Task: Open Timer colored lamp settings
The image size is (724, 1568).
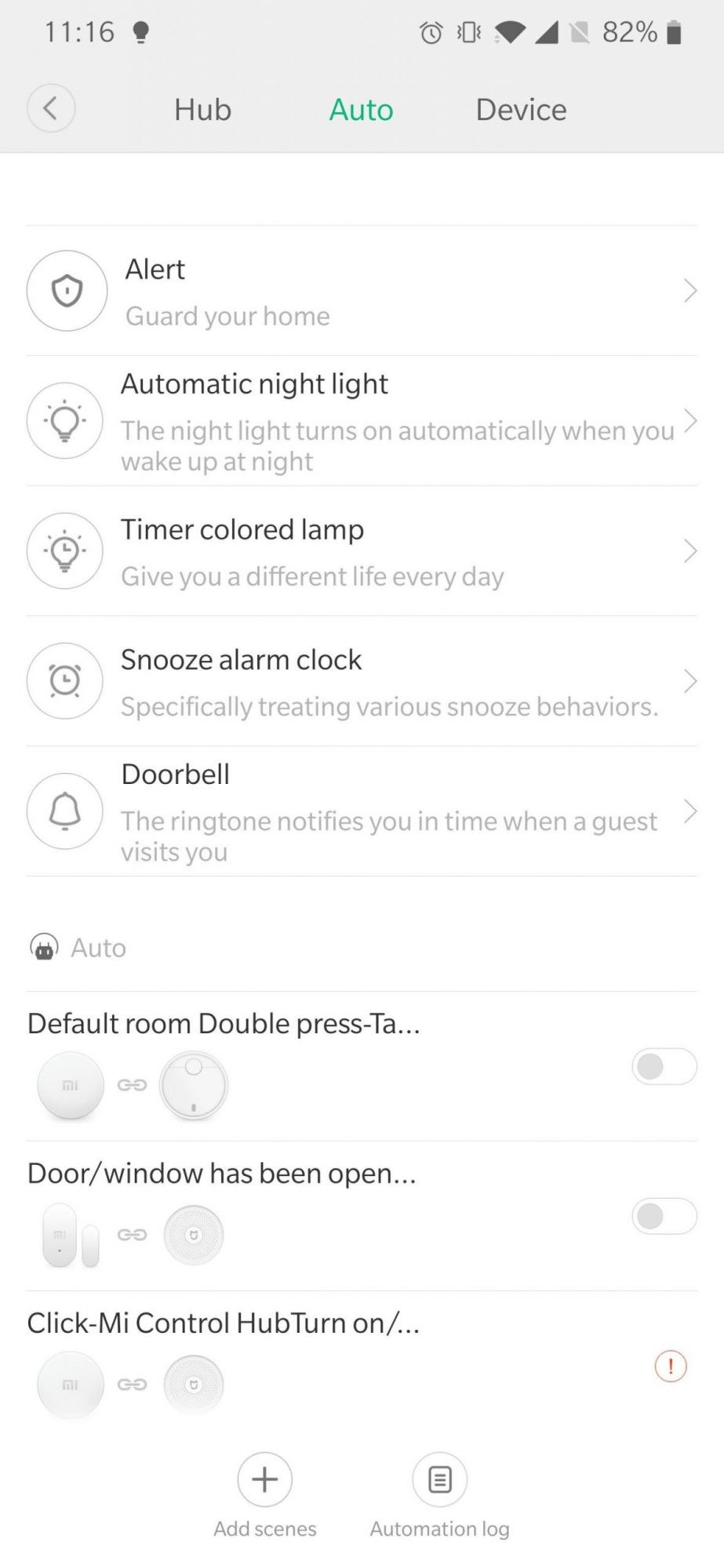Action: pyautogui.click(x=361, y=551)
